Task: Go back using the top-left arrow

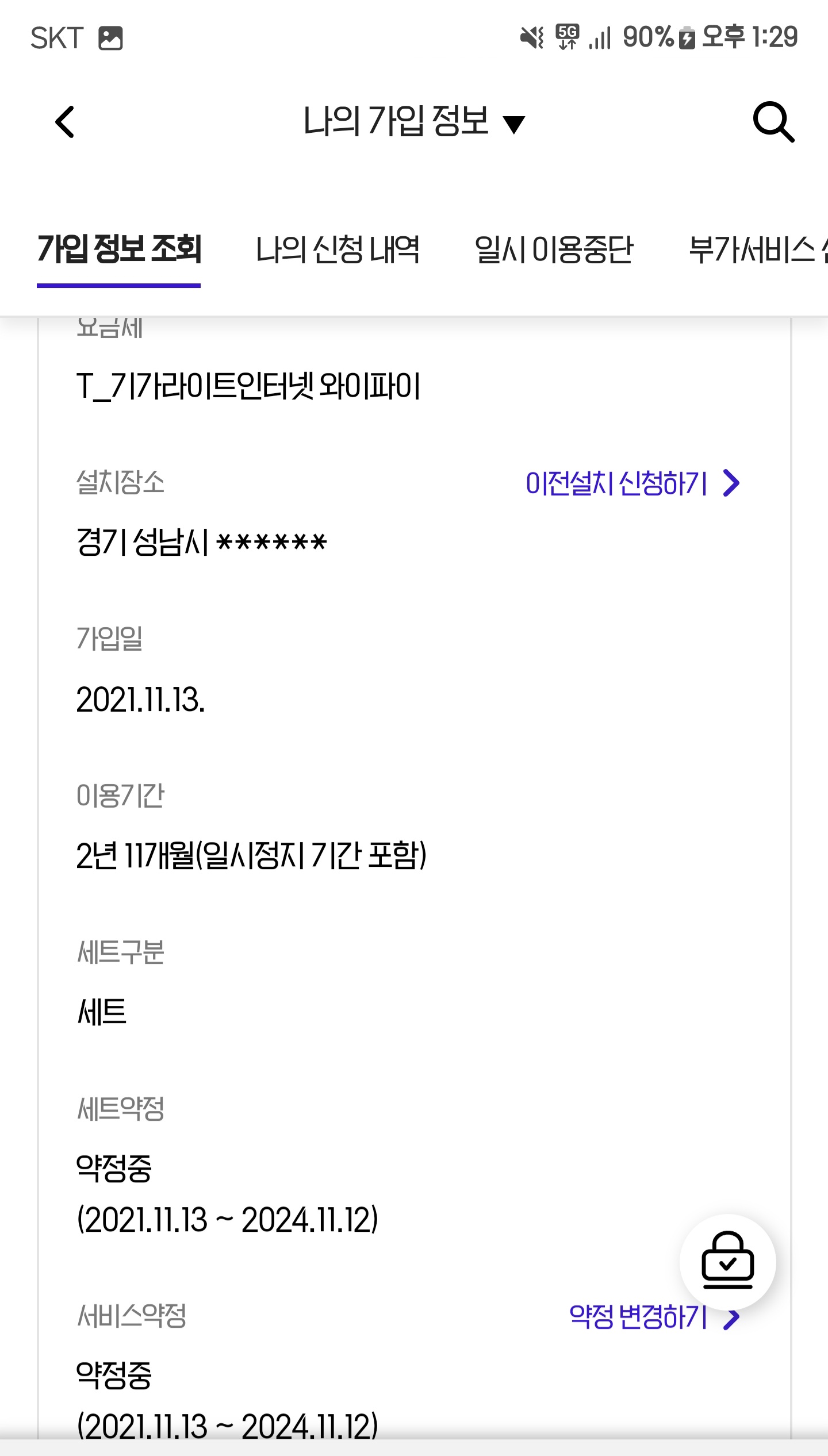Action: coord(65,122)
